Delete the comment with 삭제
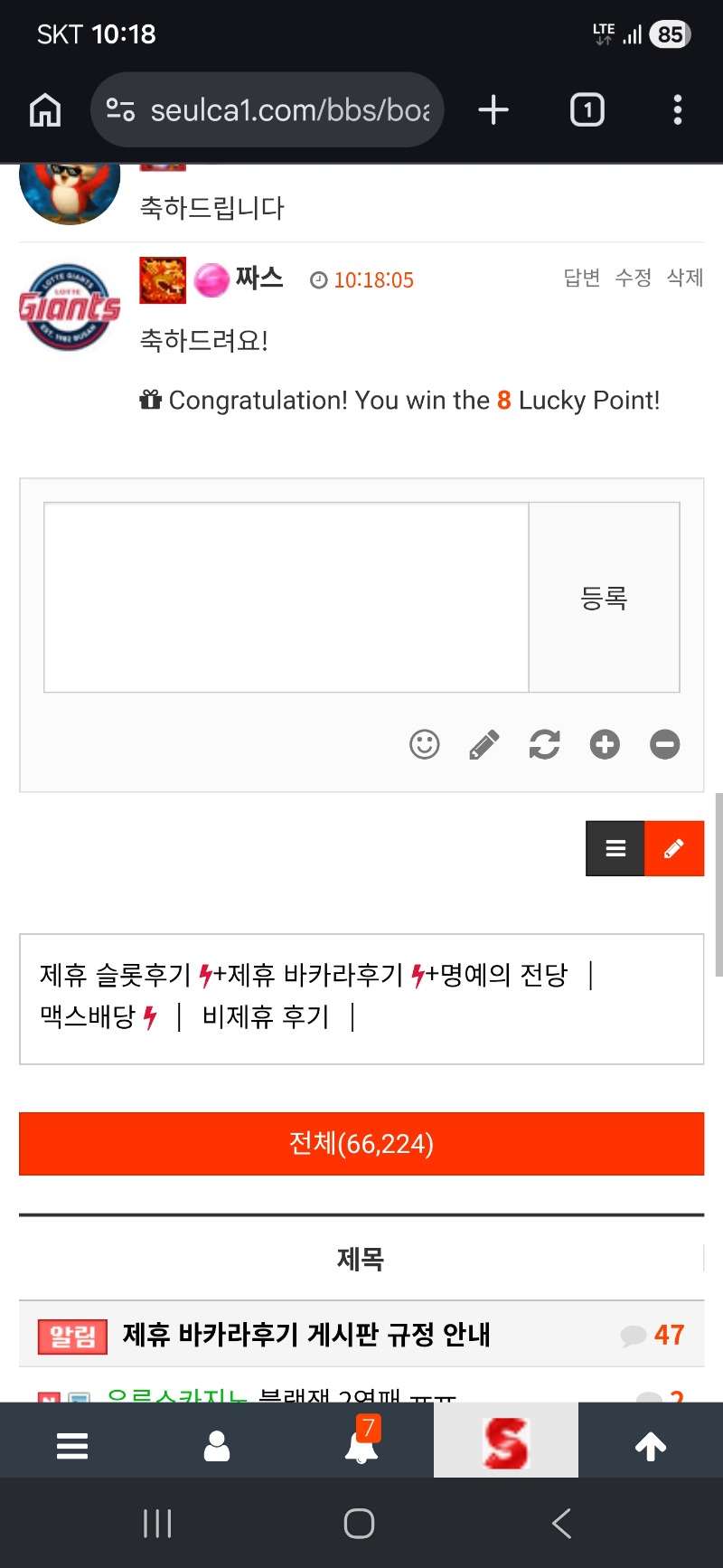723x1568 pixels. pyautogui.click(x=684, y=278)
